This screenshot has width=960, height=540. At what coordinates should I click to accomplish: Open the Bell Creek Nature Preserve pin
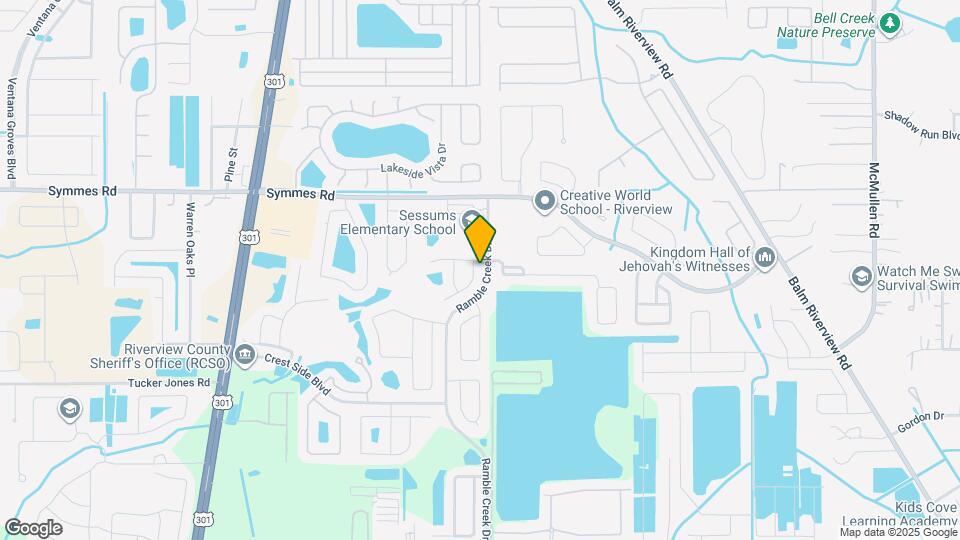pyautogui.click(x=889, y=22)
